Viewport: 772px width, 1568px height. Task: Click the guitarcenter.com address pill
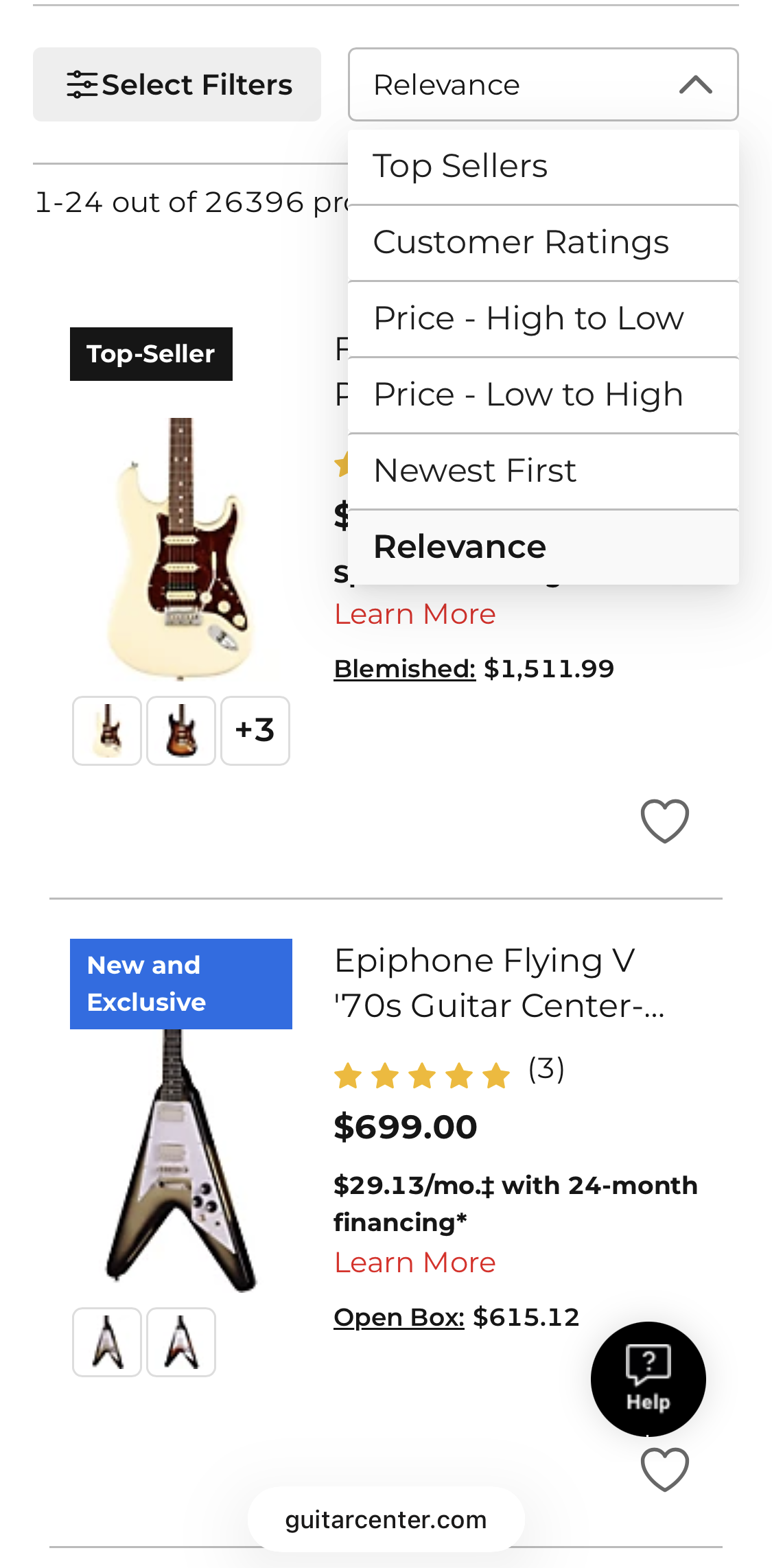pos(386,1519)
